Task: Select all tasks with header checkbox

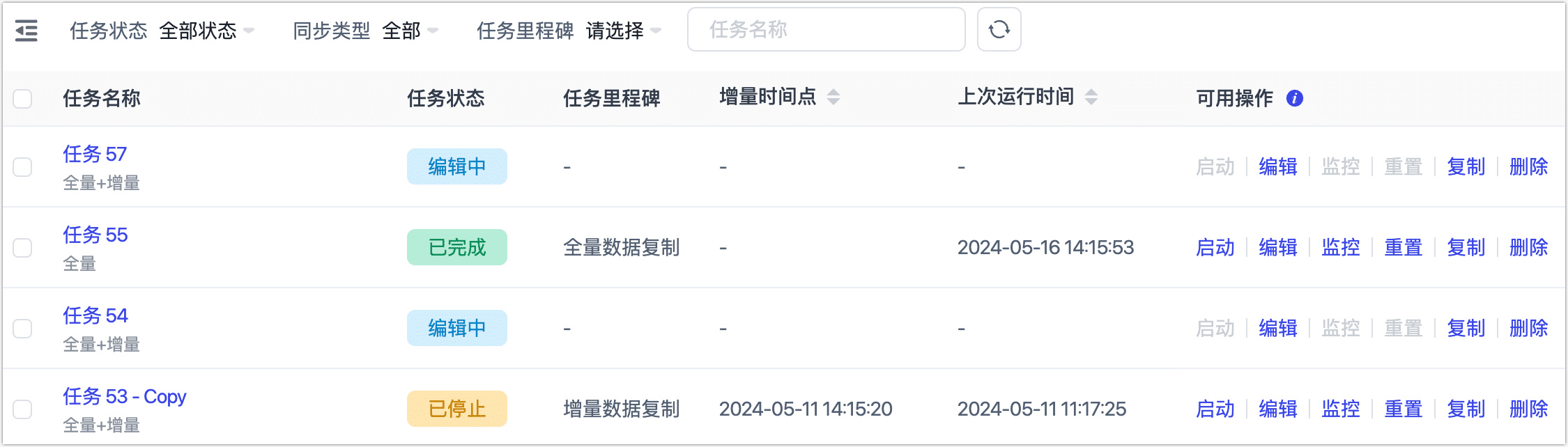Action: click(x=22, y=99)
